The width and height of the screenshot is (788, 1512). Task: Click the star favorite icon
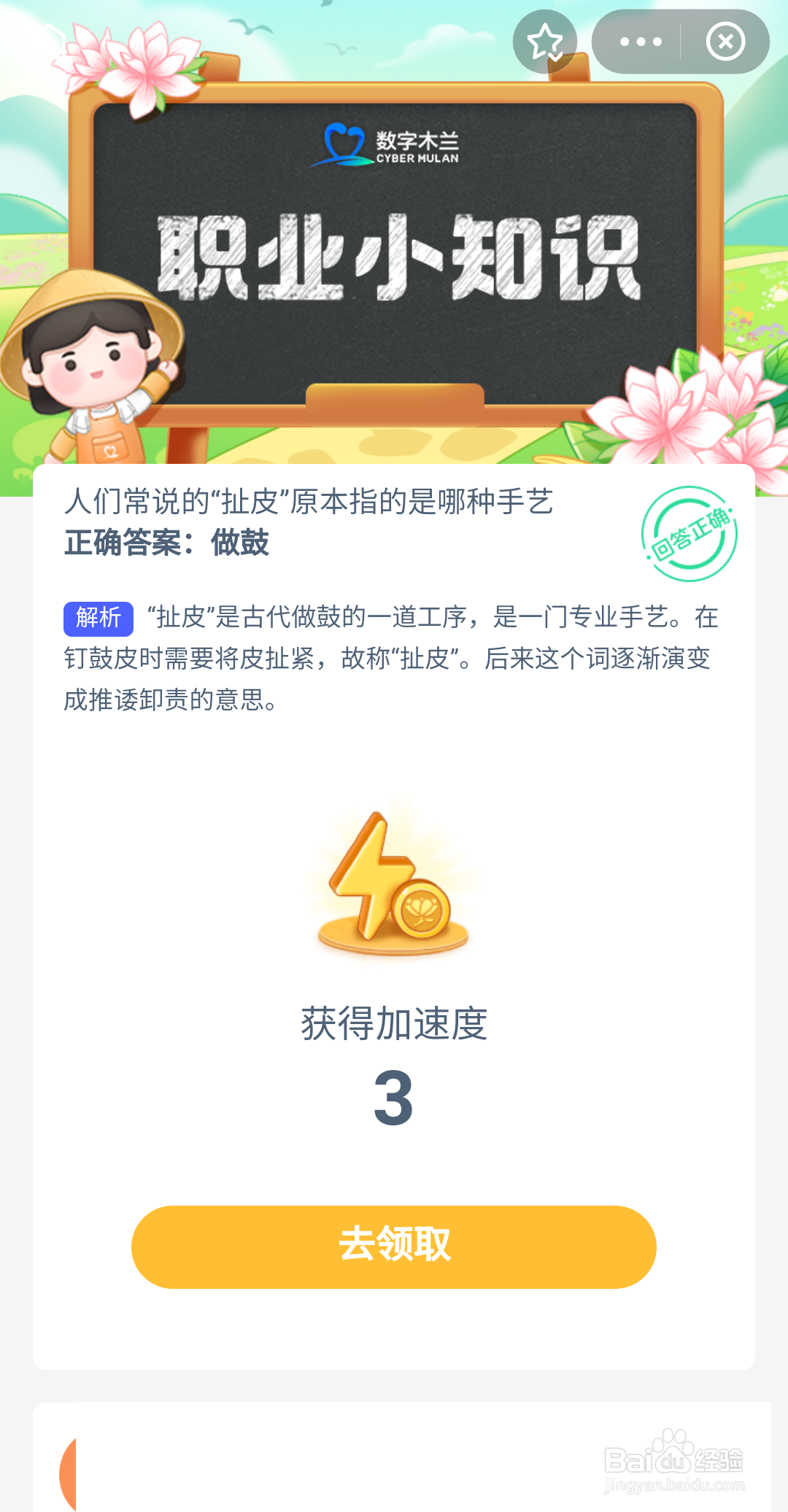click(x=545, y=42)
